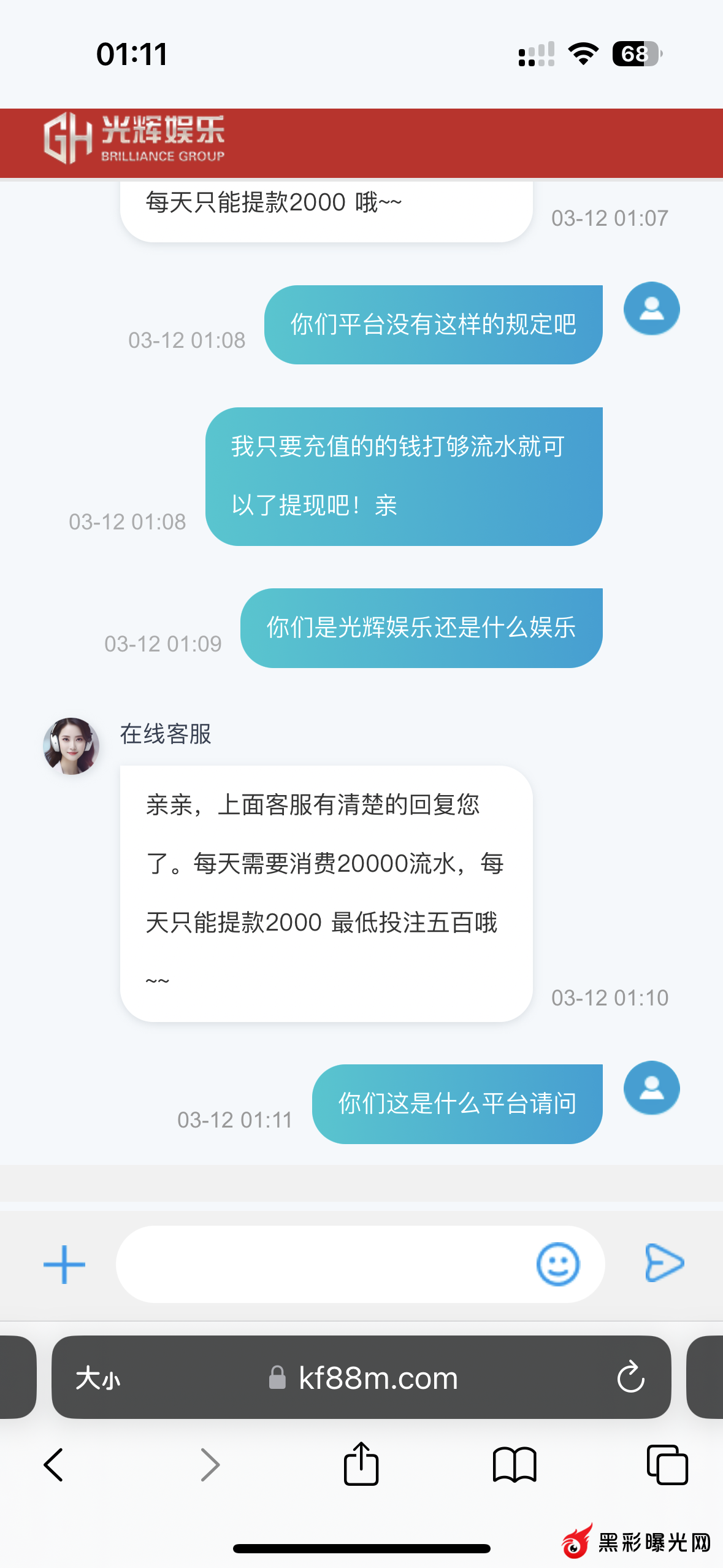The width and height of the screenshot is (723, 1568).
Task: Share this page from the browser toolbar
Action: point(361,1464)
